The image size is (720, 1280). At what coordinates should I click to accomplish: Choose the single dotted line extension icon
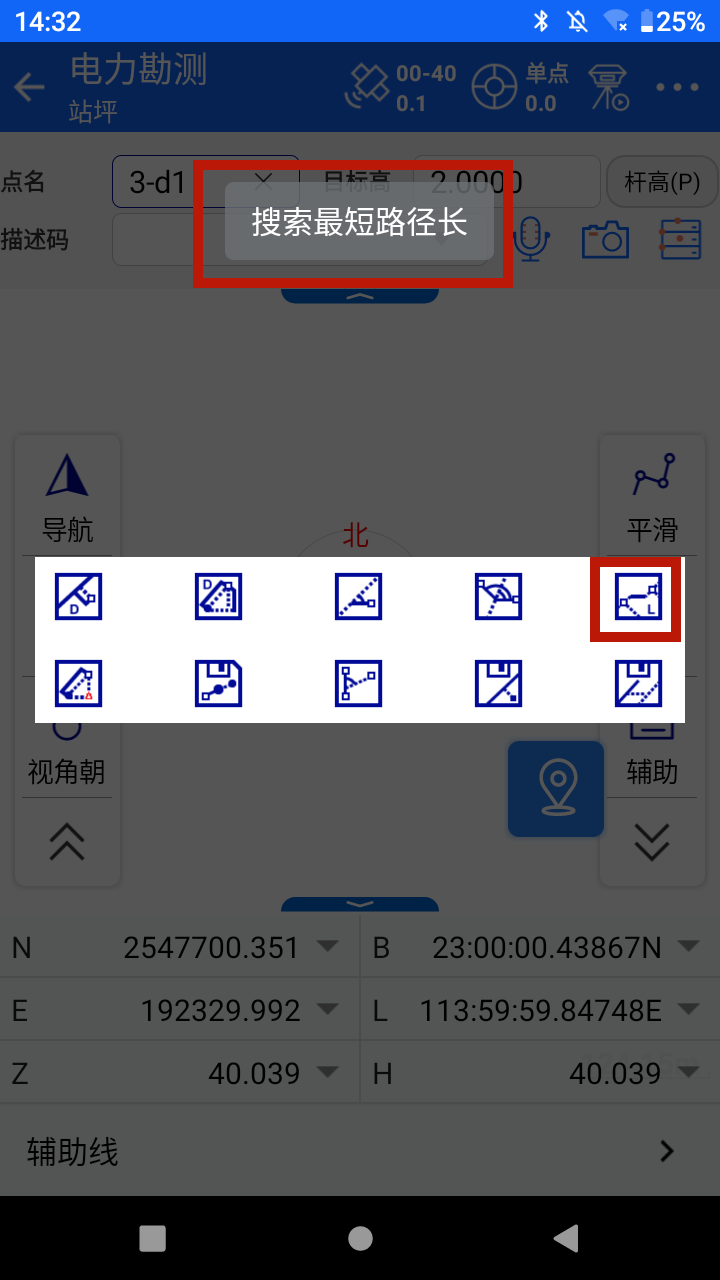click(x=358, y=597)
